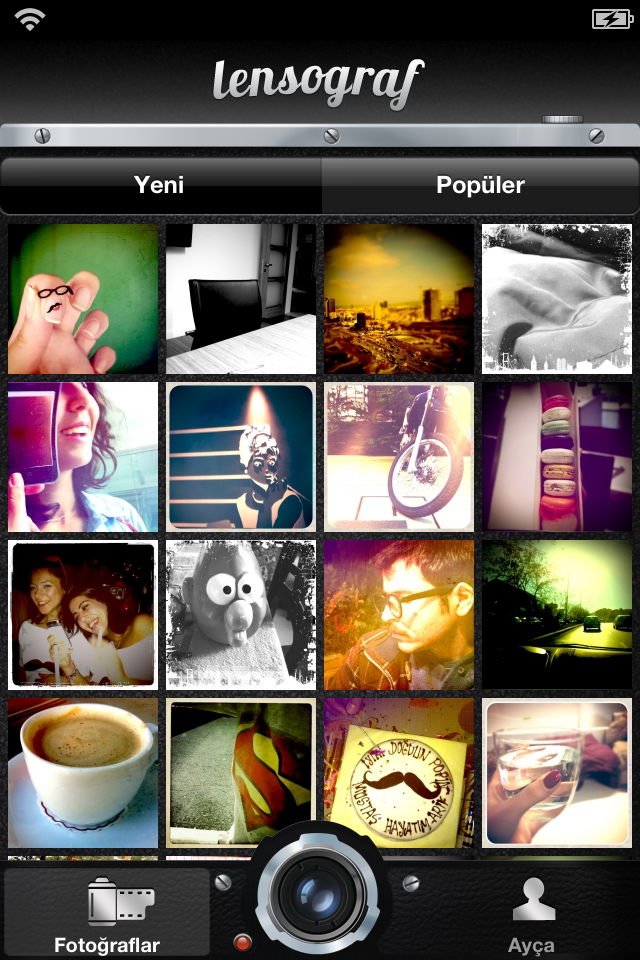Switch to the Popüler tab

pyautogui.click(x=480, y=185)
